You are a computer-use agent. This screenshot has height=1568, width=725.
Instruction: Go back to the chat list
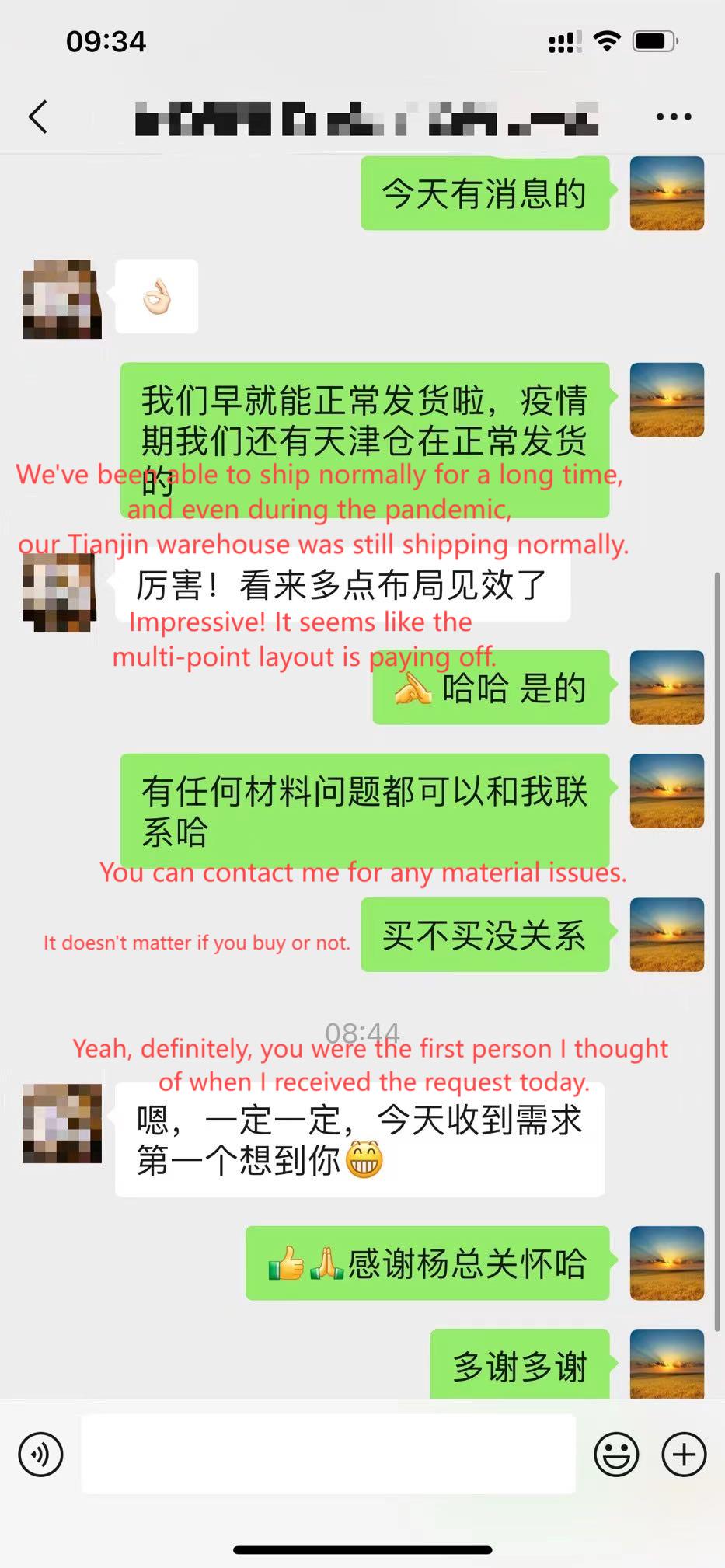point(38,117)
